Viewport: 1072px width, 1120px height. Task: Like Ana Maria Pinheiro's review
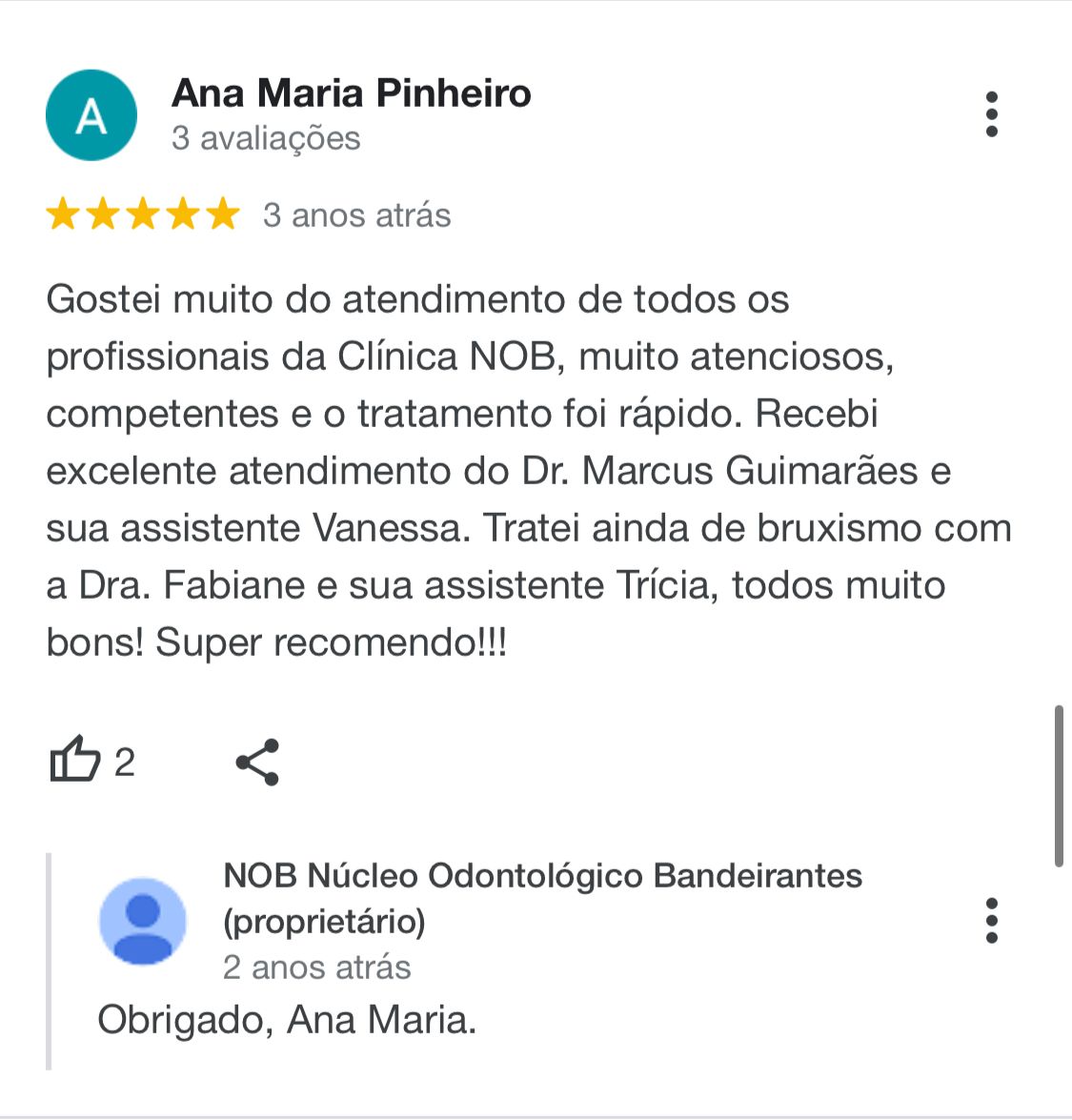pyautogui.click(x=75, y=761)
